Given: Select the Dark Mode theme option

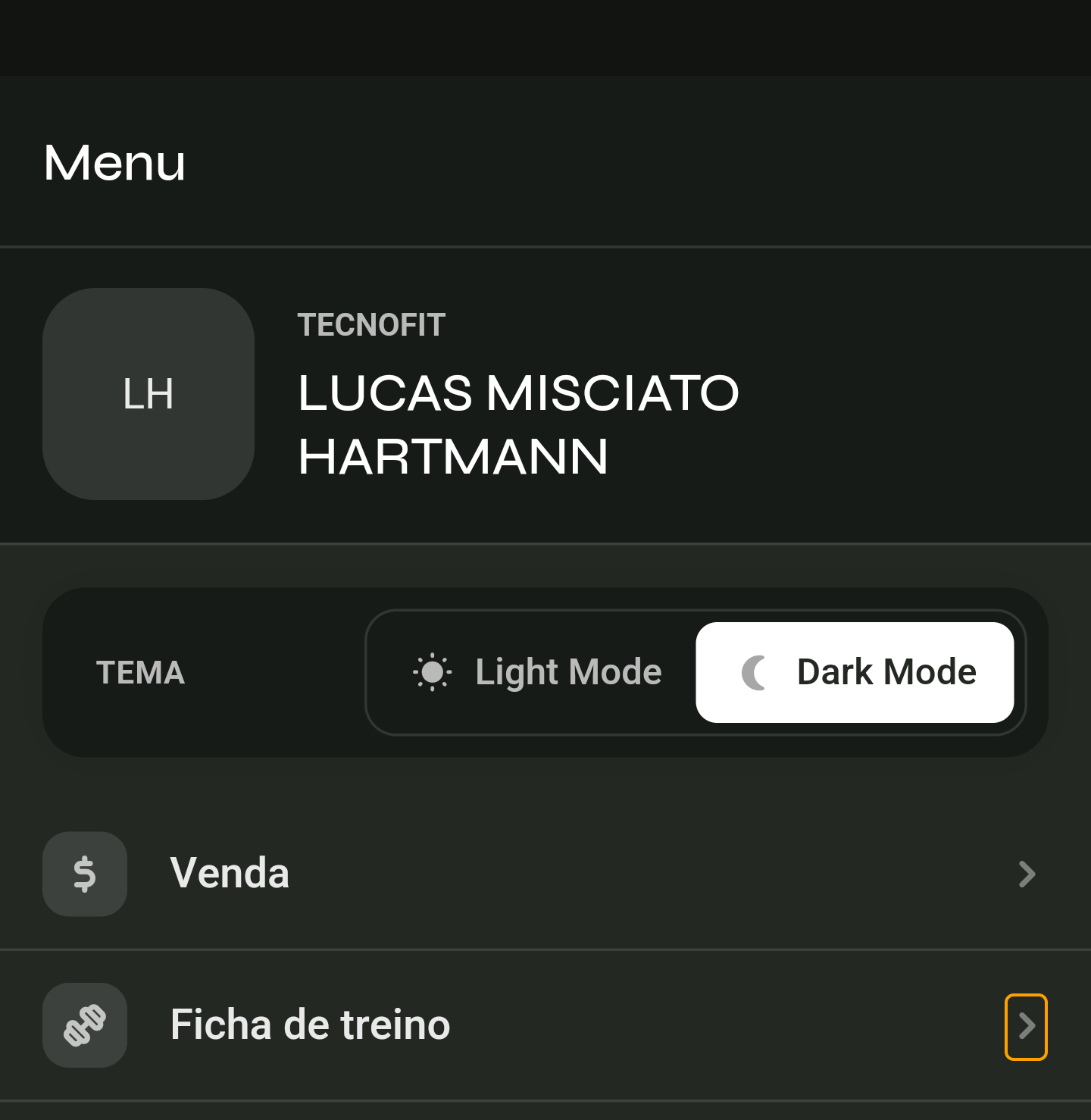Looking at the screenshot, I should pos(855,672).
